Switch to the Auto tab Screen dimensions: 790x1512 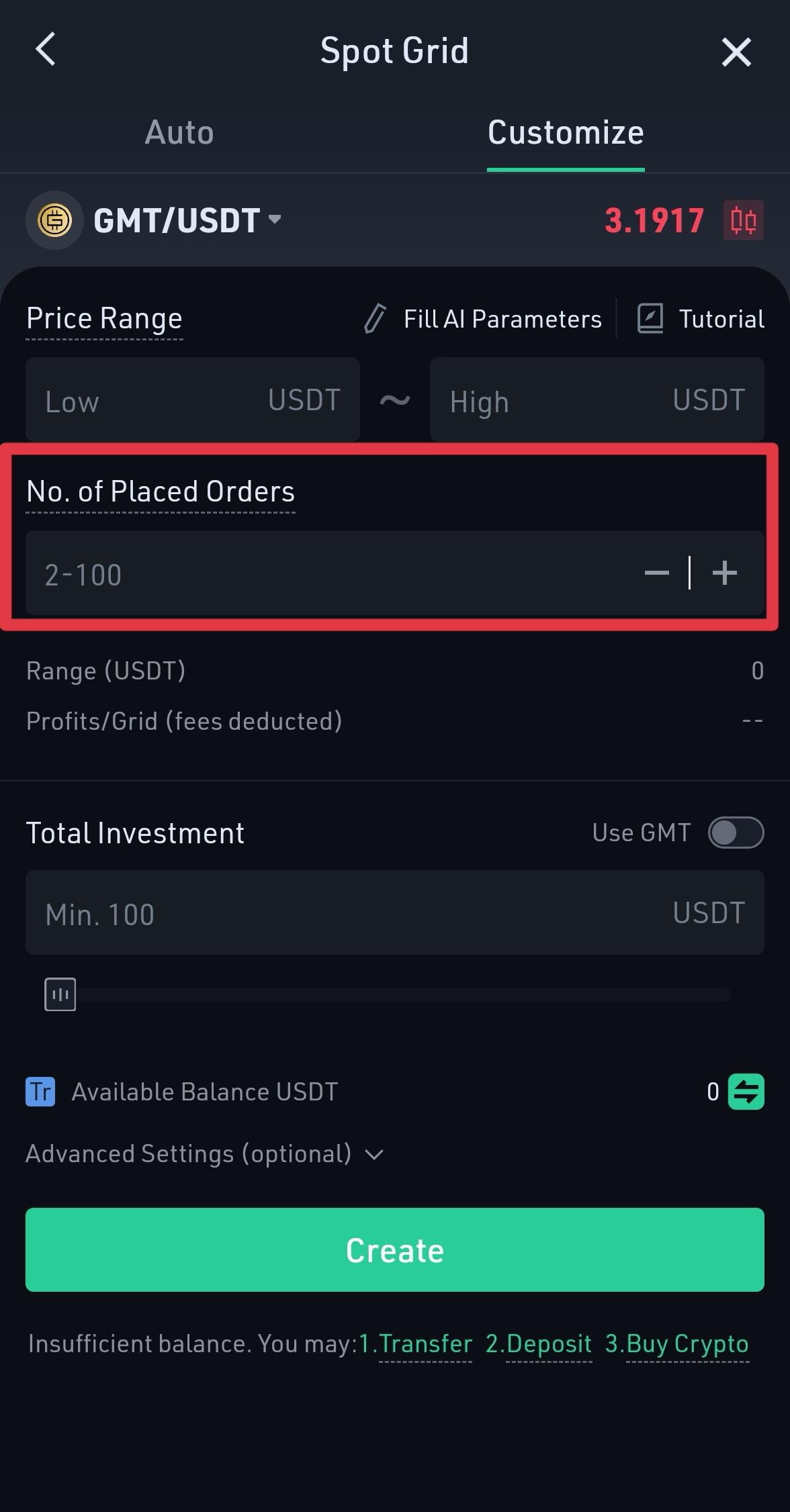[179, 132]
